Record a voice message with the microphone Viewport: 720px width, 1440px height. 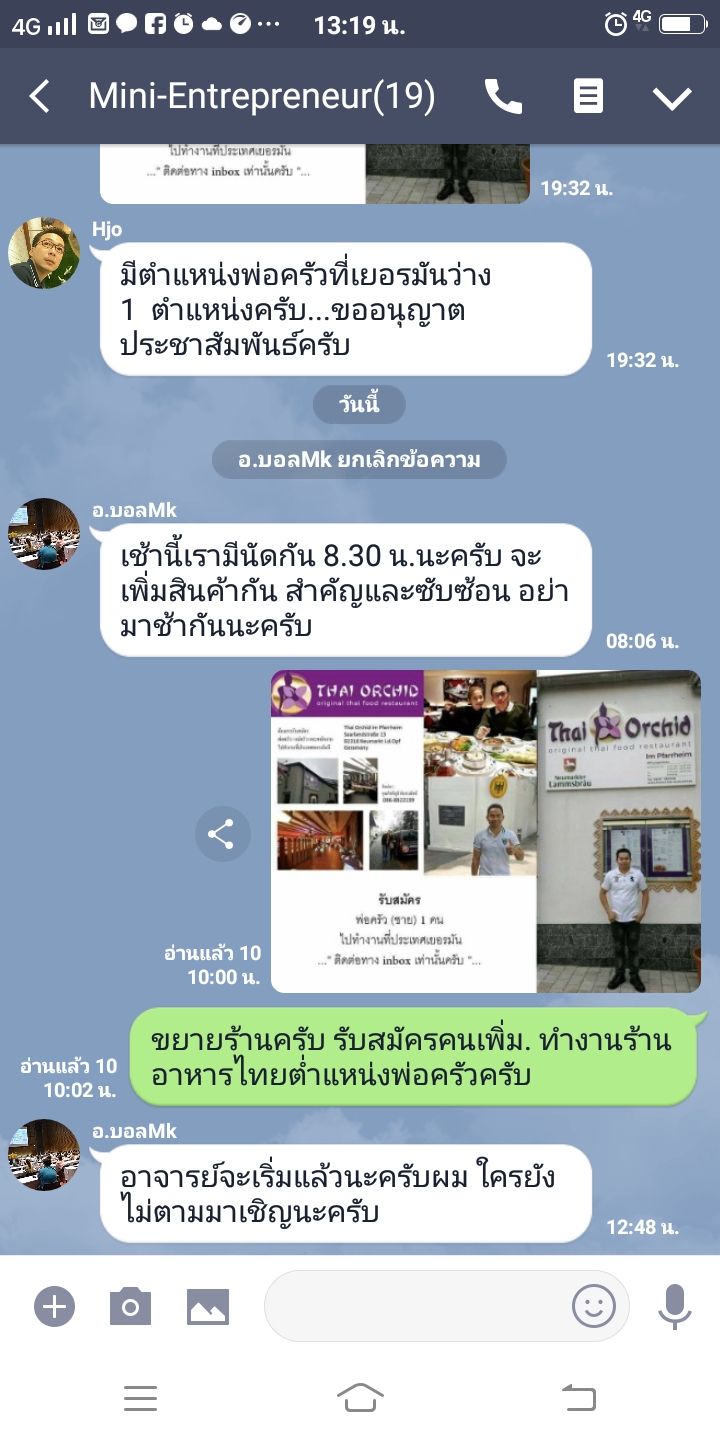675,1306
